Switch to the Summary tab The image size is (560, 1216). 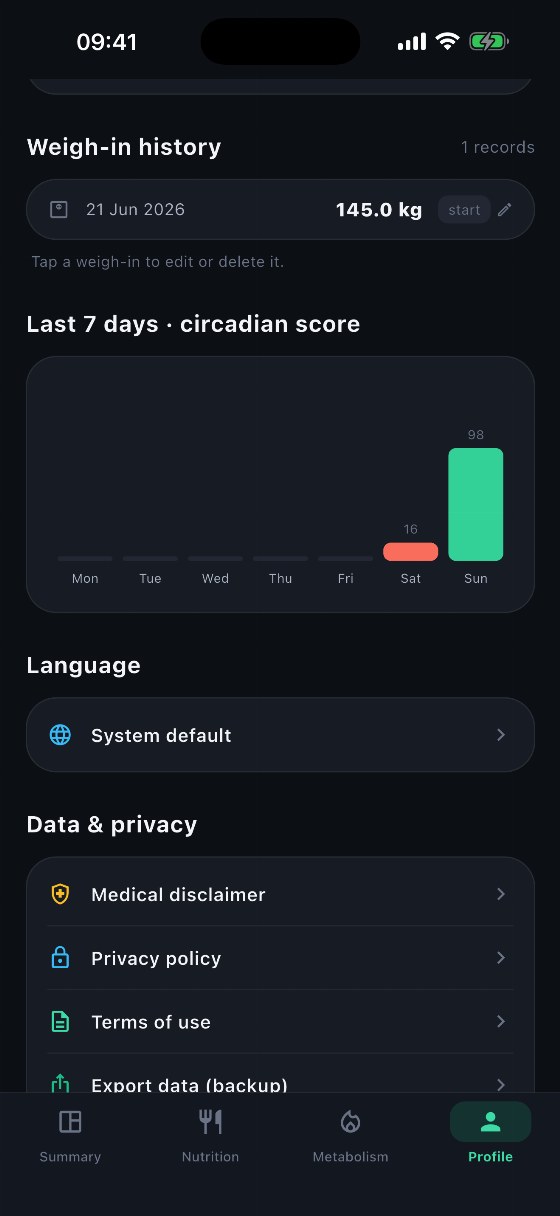tap(70, 1135)
